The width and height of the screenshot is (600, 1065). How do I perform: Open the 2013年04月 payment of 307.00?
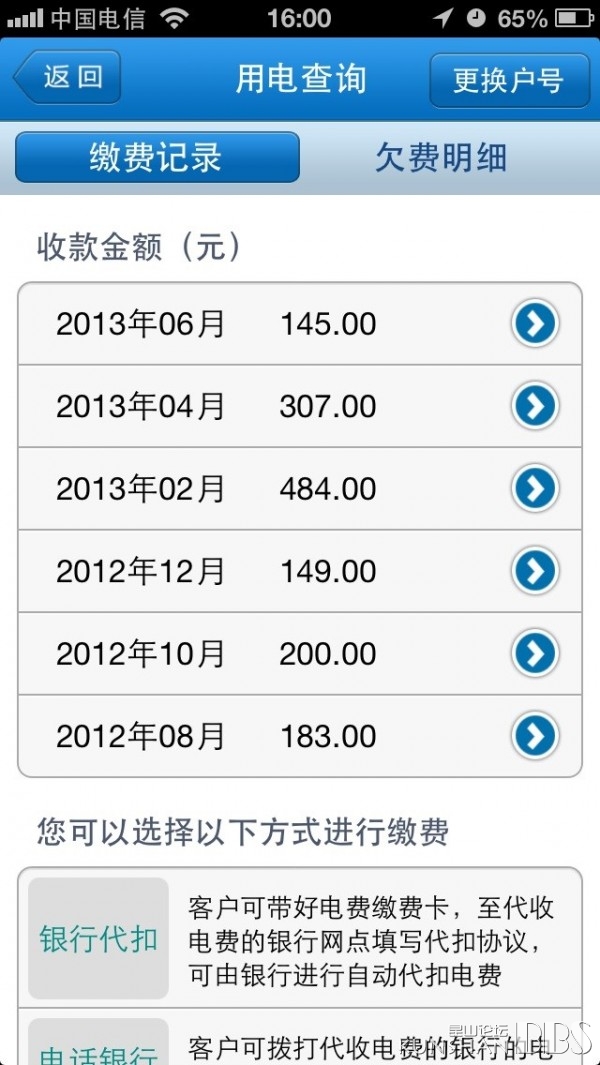click(300, 406)
